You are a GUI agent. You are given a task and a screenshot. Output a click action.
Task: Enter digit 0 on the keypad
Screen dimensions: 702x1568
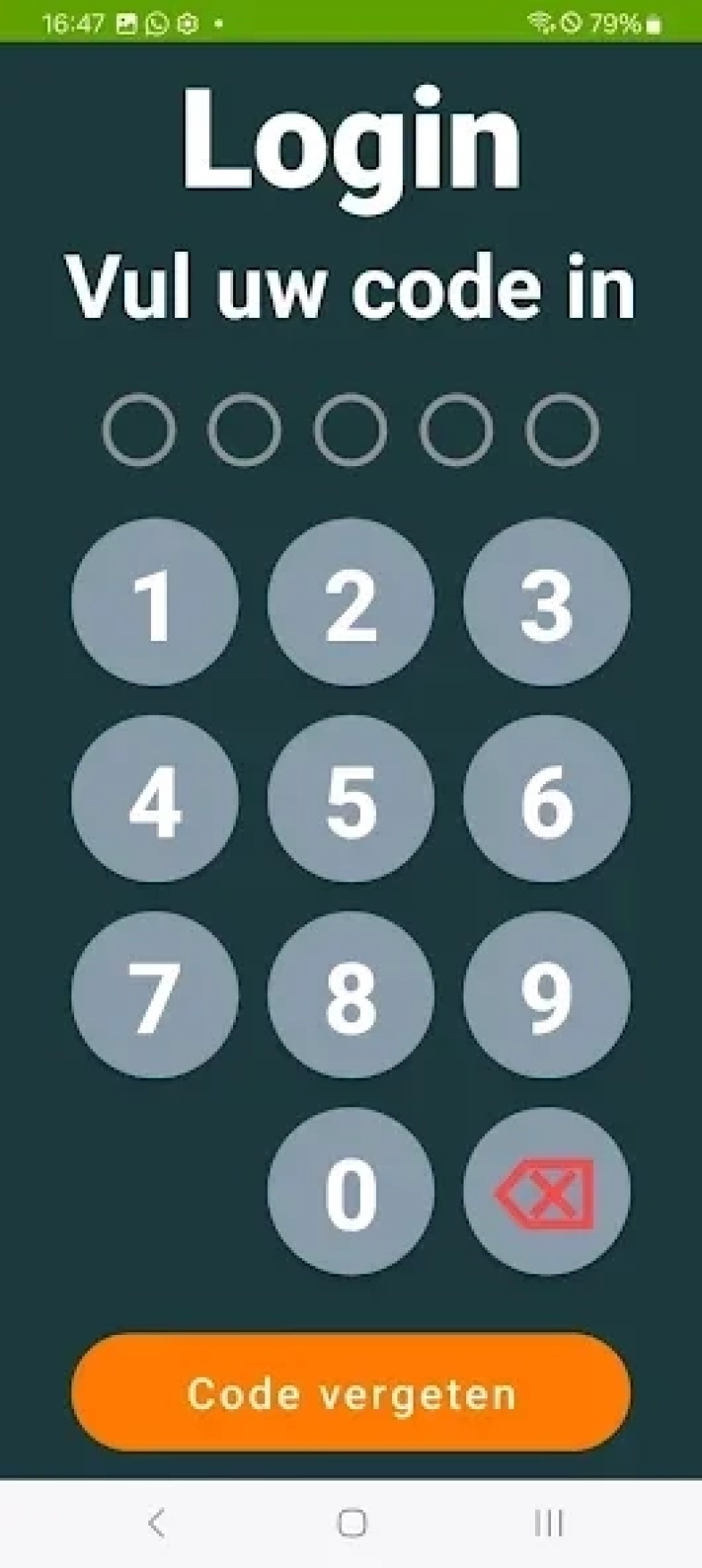point(351,1191)
